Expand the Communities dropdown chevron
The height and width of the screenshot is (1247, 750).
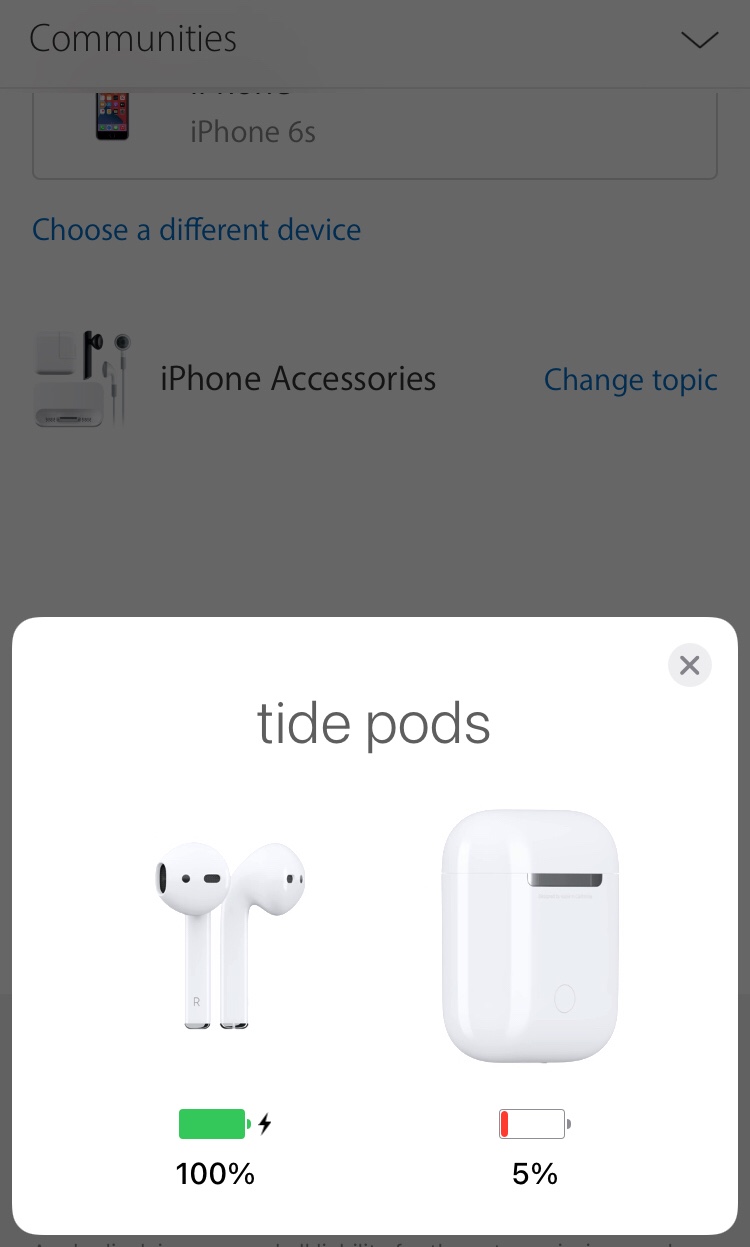click(x=699, y=40)
